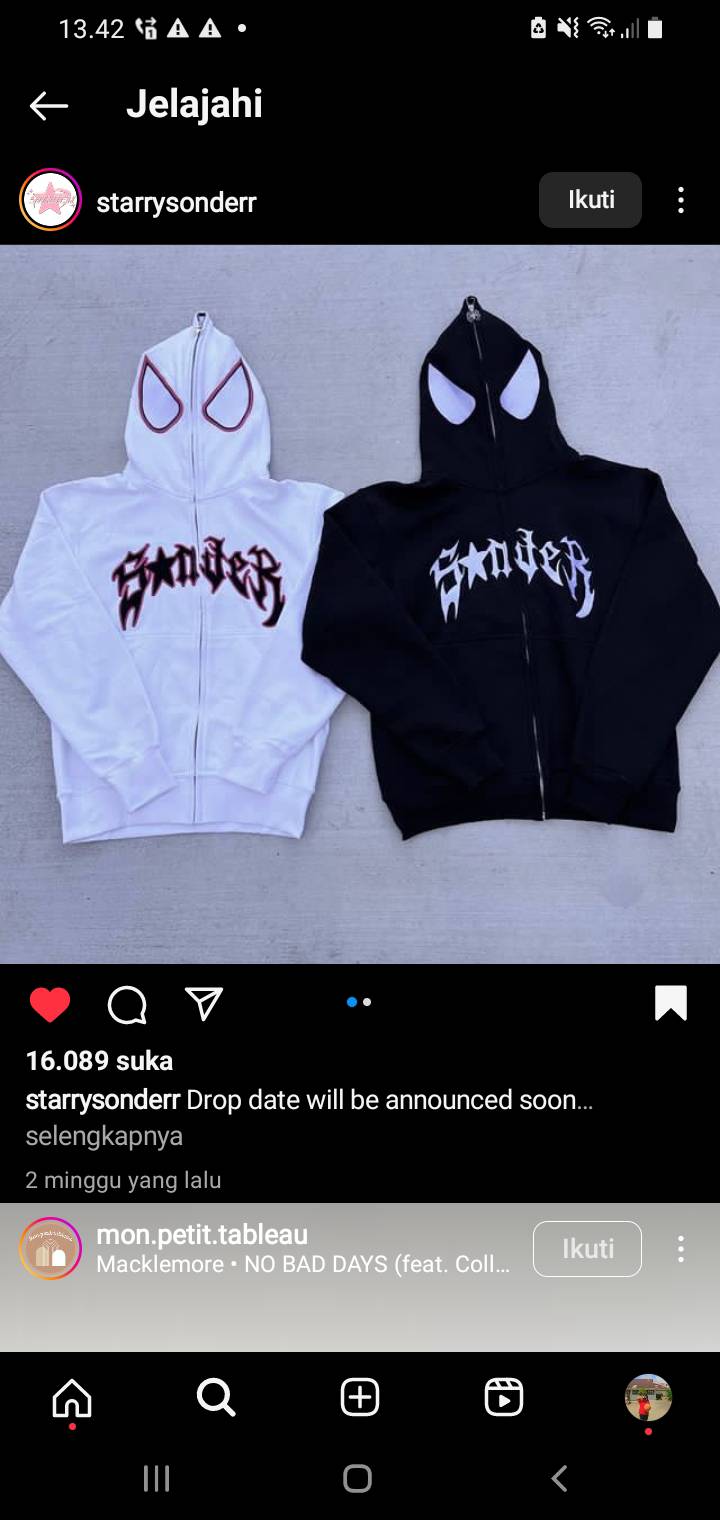Screen dimensions: 720x1520
Task: Open the Search tab
Action: coord(216,1397)
